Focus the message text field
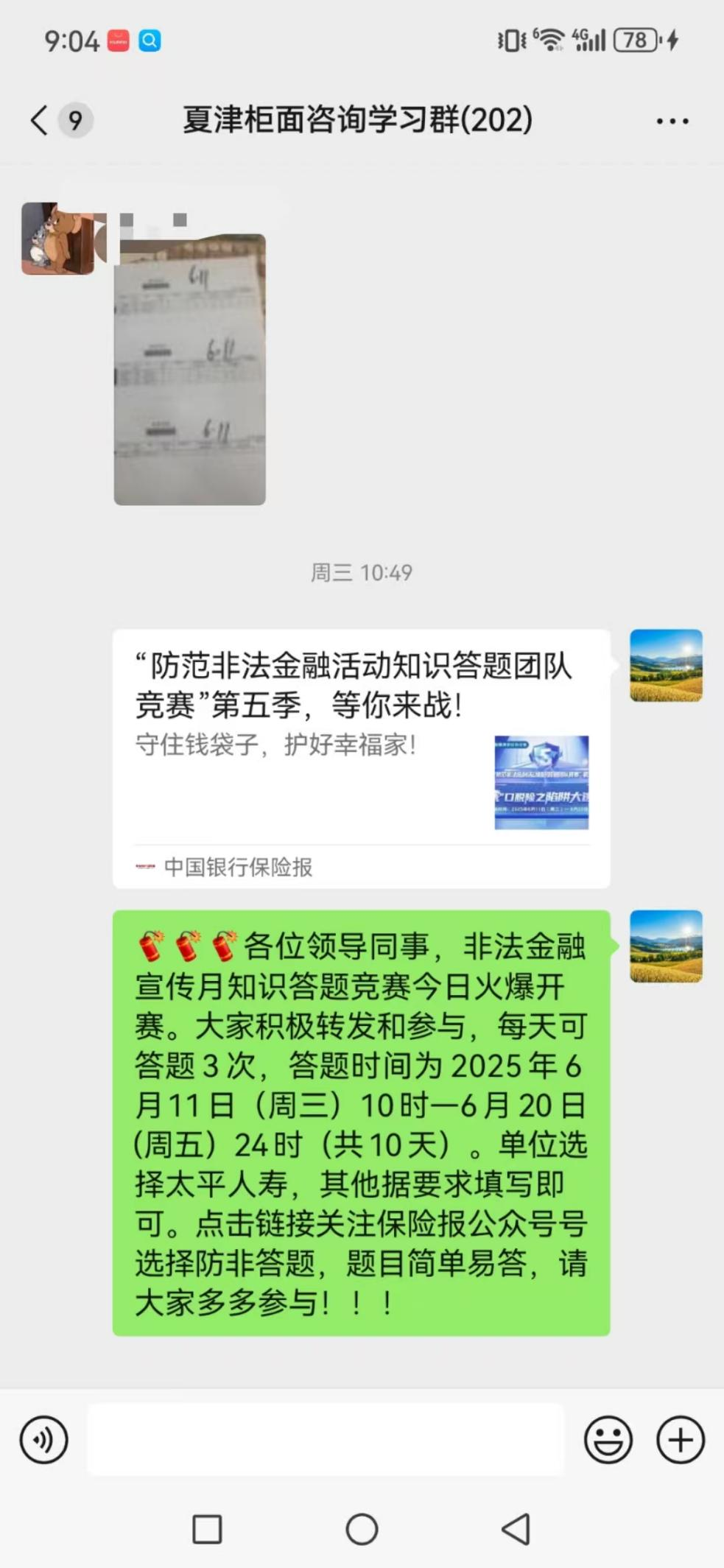 (326, 1439)
